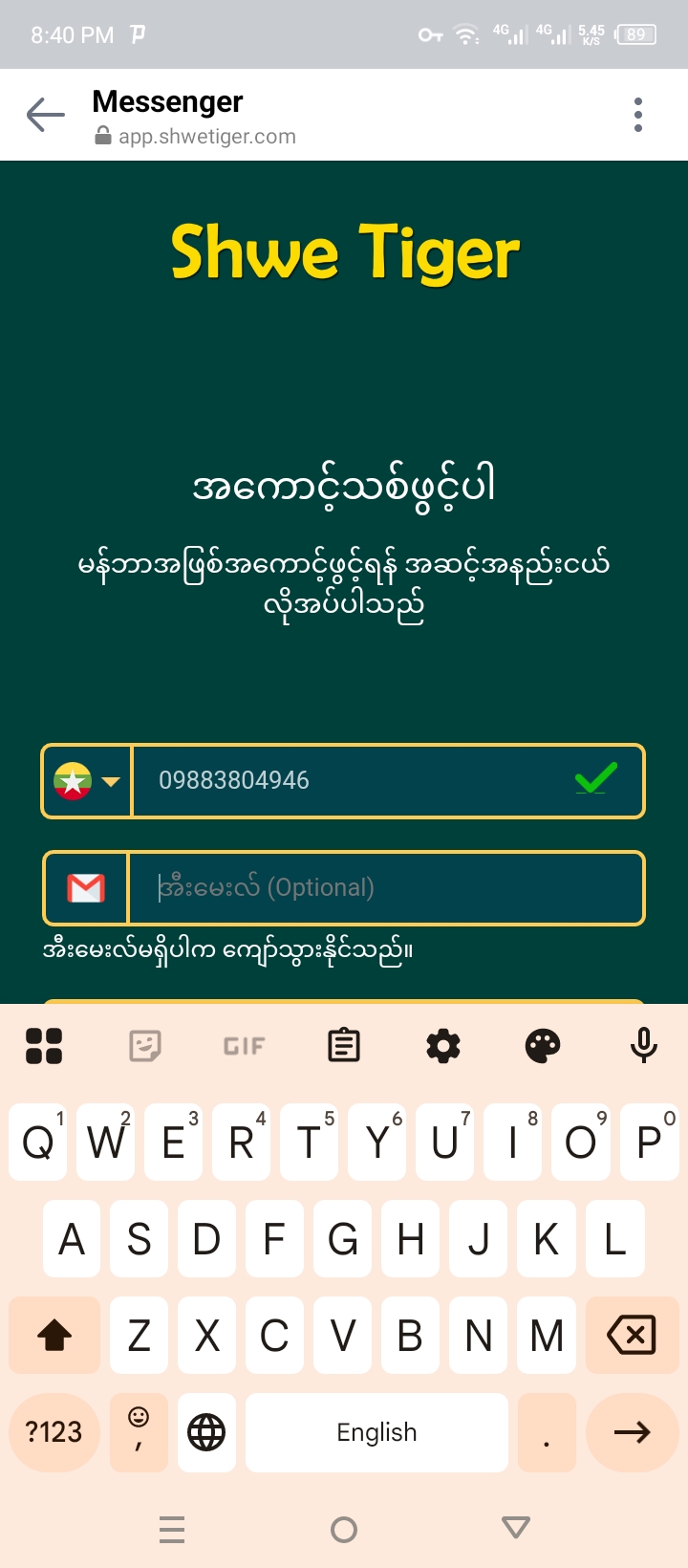Tap the backspace key
The width and height of the screenshot is (688, 1568).
(x=632, y=1335)
